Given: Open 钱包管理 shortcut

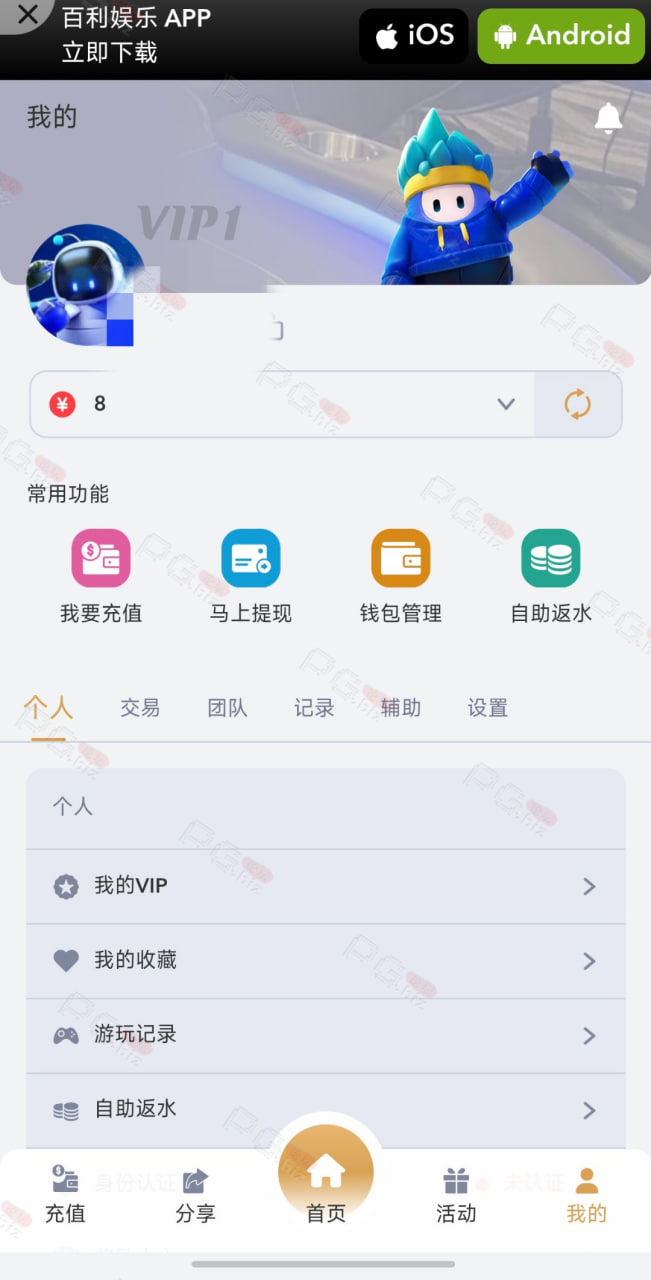Looking at the screenshot, I should 401,577.
